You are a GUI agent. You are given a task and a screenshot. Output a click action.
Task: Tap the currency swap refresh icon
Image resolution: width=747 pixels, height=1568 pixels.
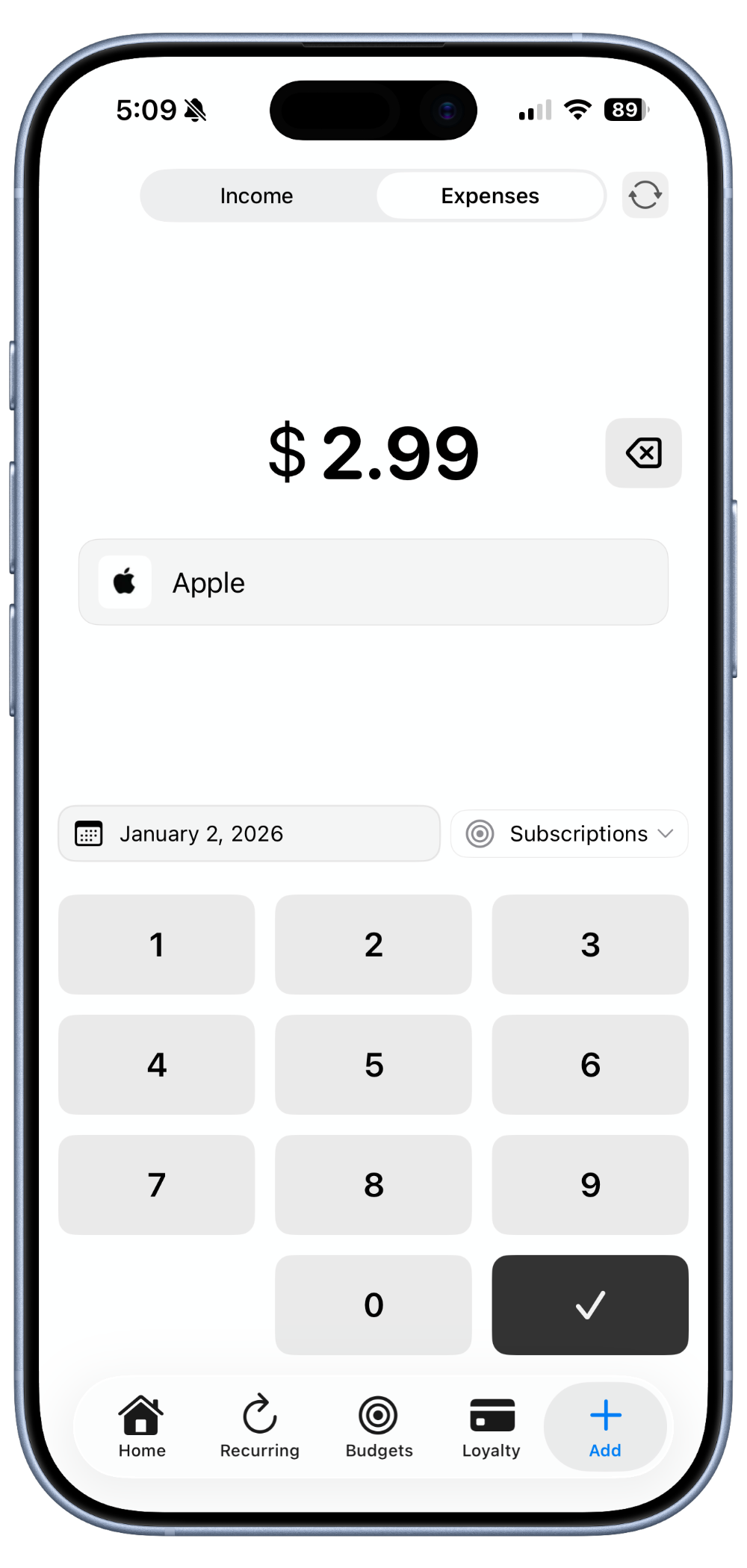644,195
